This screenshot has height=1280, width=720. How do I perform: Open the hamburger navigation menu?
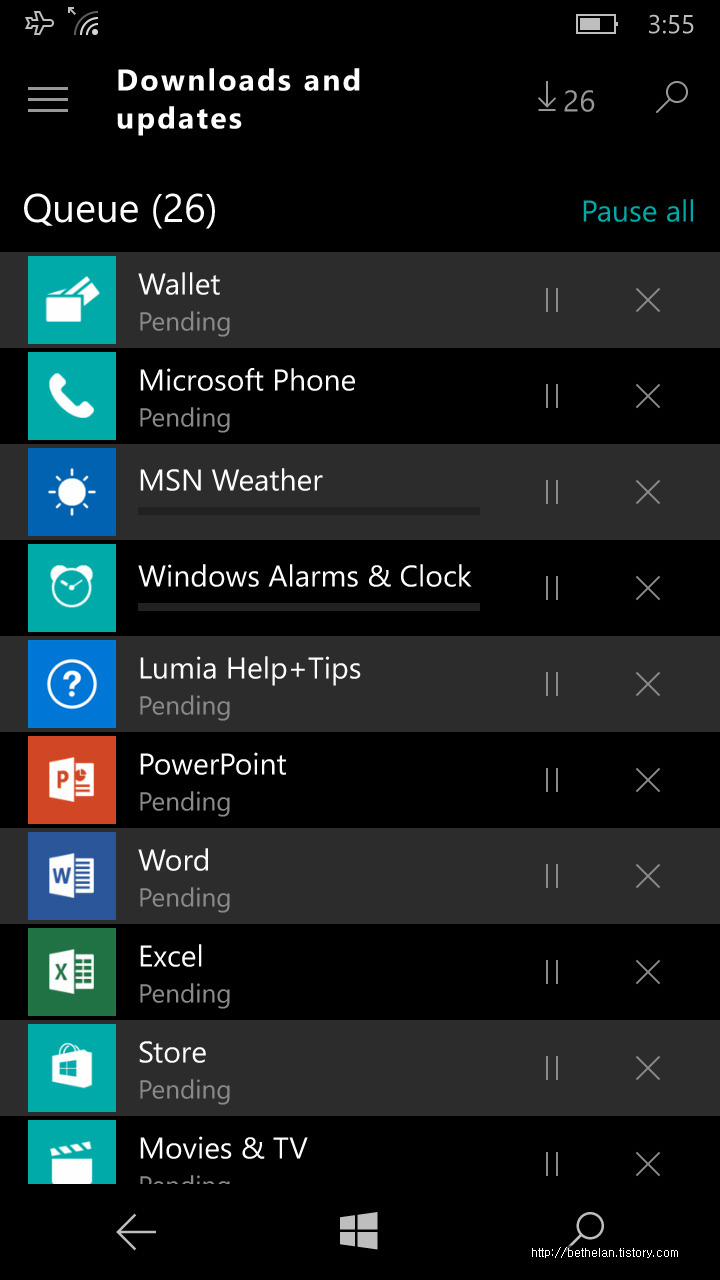48,100
